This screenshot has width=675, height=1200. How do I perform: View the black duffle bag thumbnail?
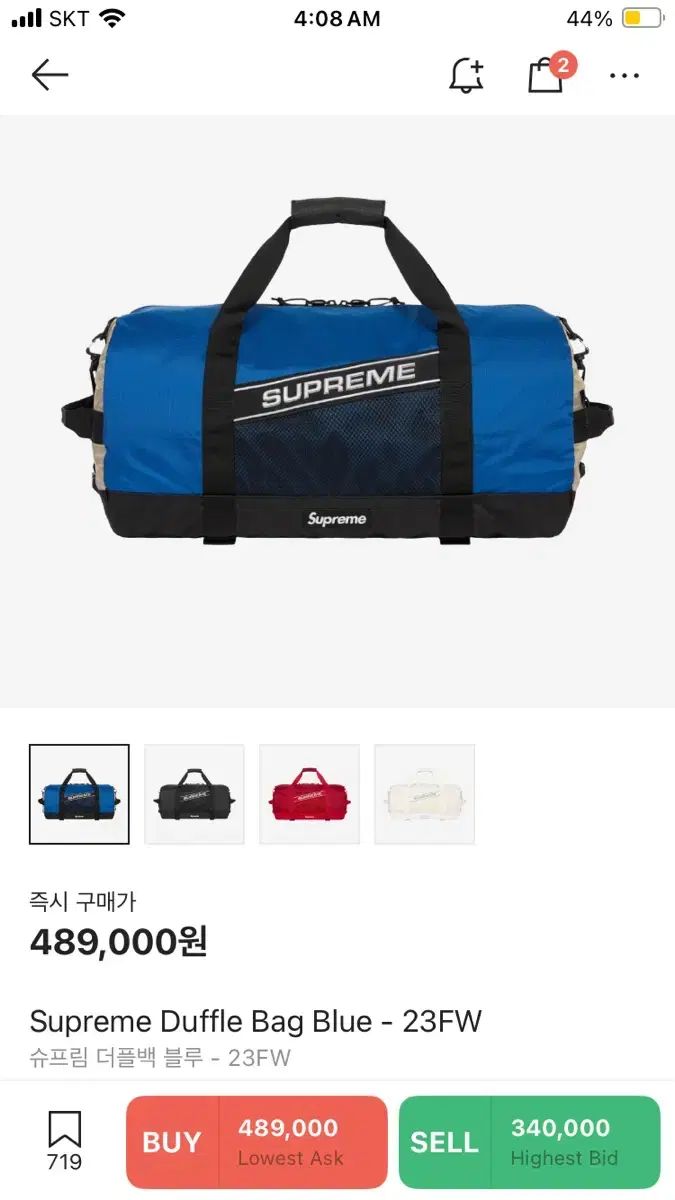194,794
